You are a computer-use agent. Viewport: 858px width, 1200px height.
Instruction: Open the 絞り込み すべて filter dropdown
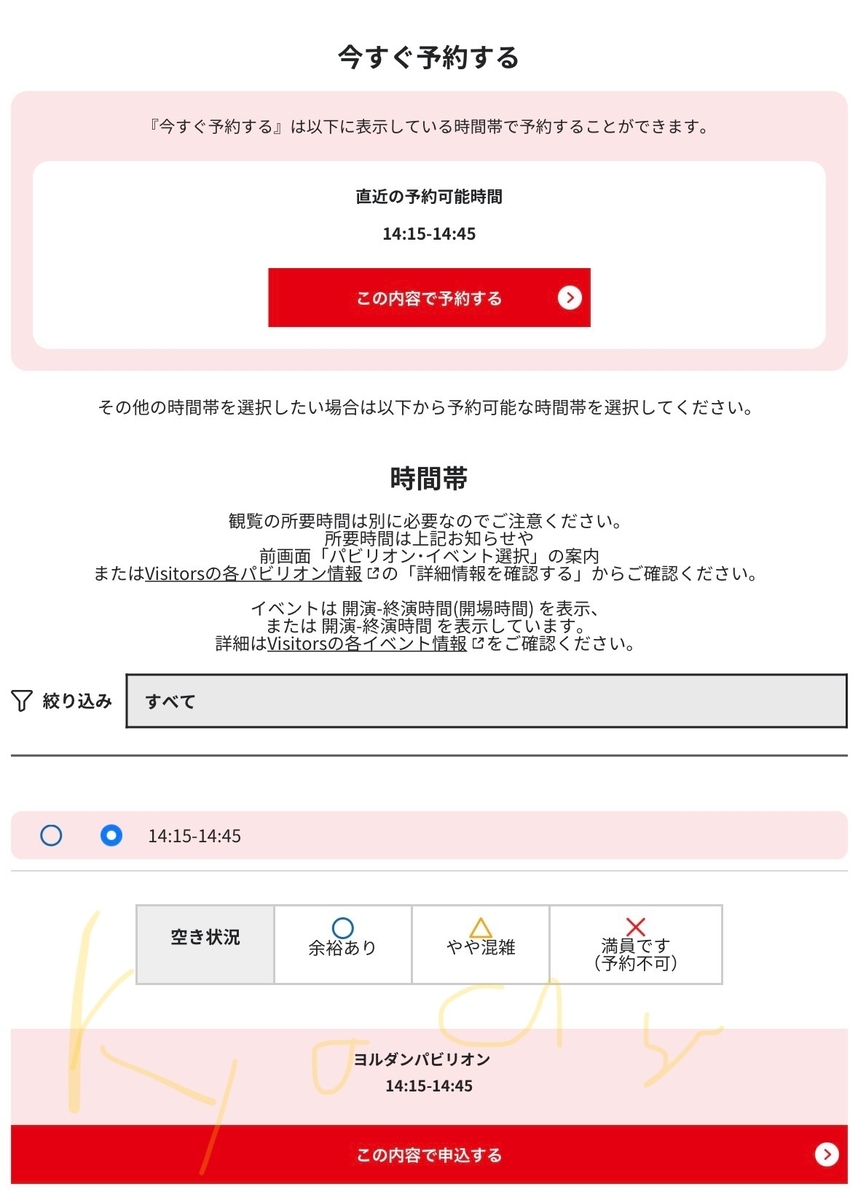tap(486, 701)
